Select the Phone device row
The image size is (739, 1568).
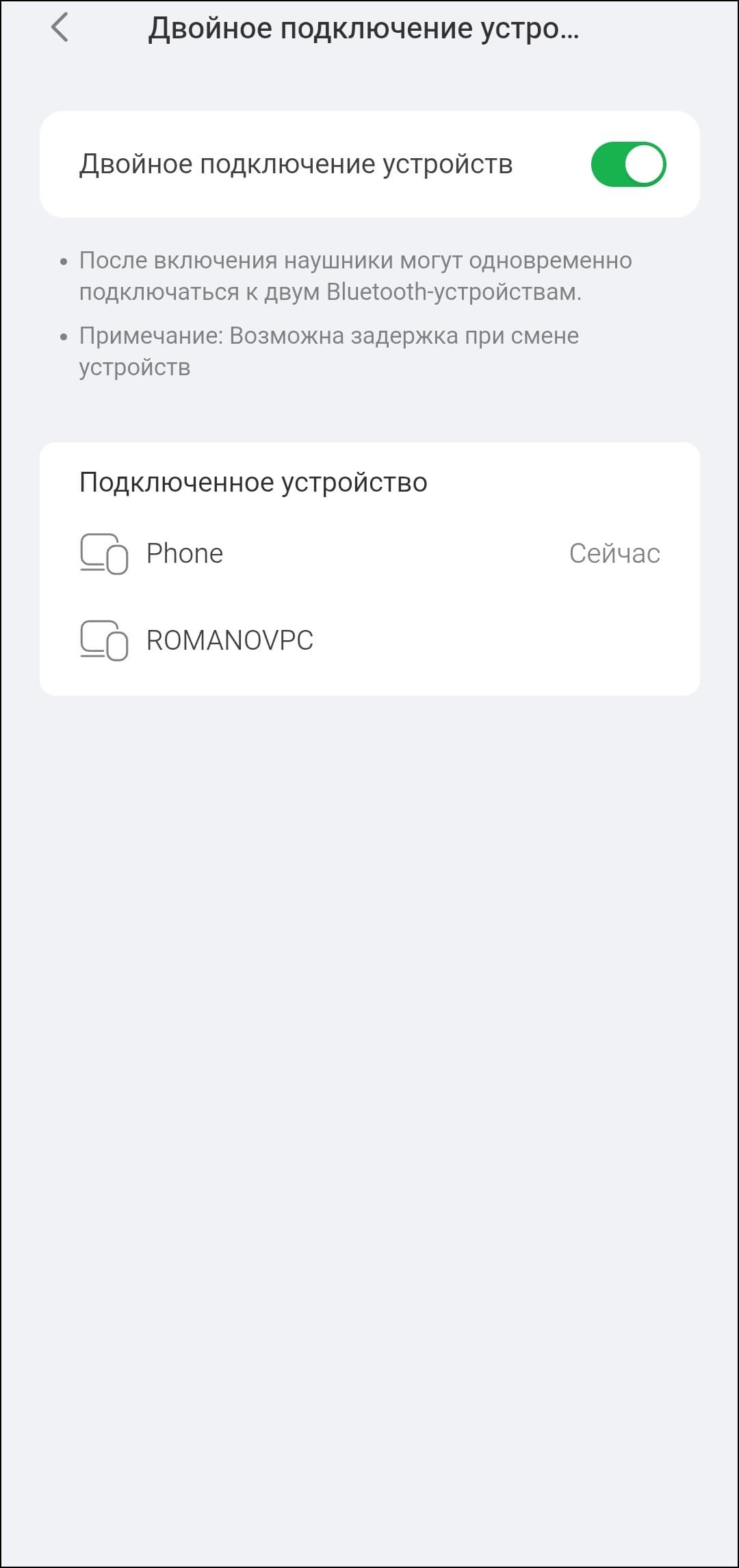tap(369, 553)
